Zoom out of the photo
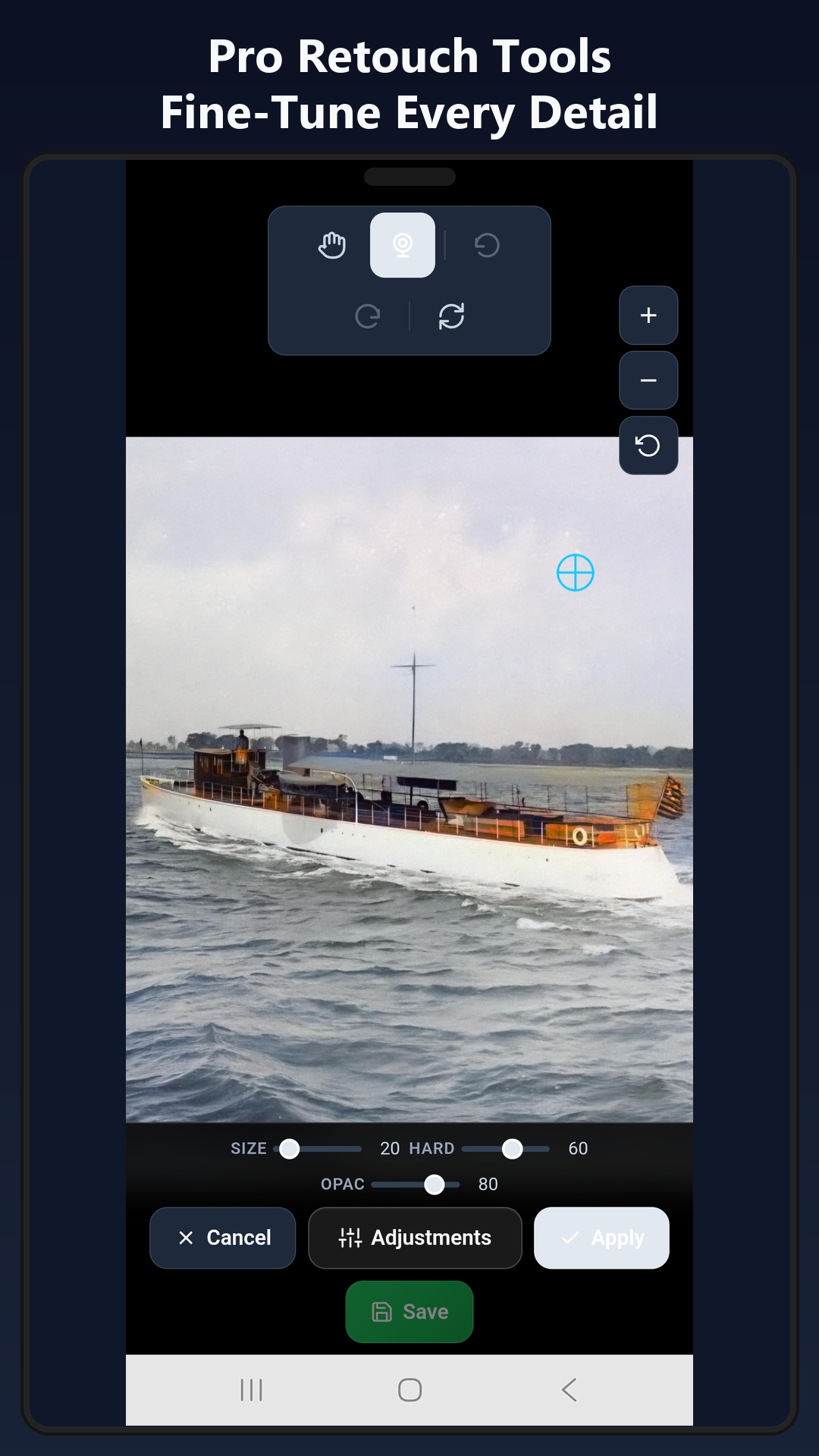This screenshot has width=819, height=1456. [648, 380]
